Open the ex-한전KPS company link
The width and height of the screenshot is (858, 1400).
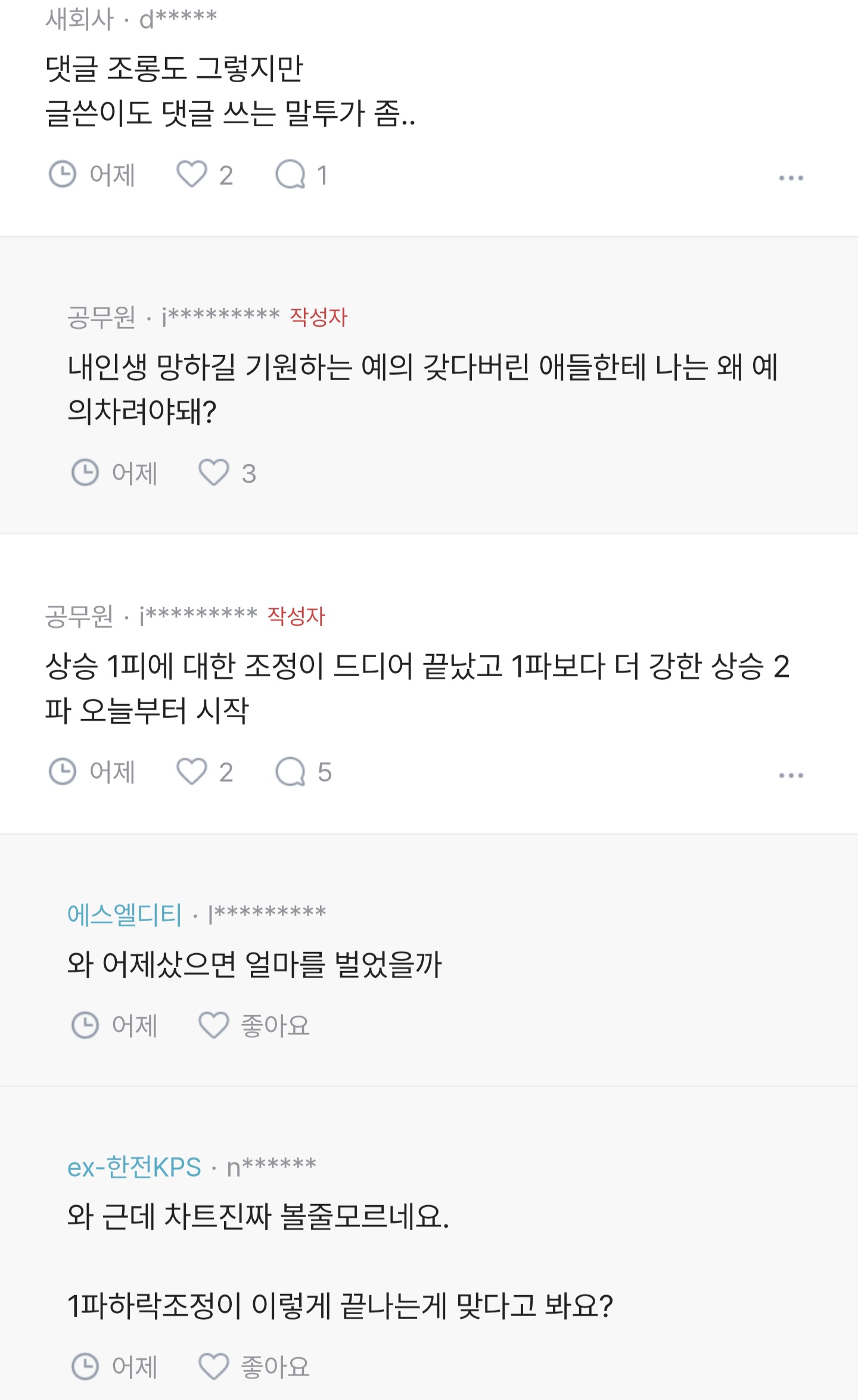134,1167
